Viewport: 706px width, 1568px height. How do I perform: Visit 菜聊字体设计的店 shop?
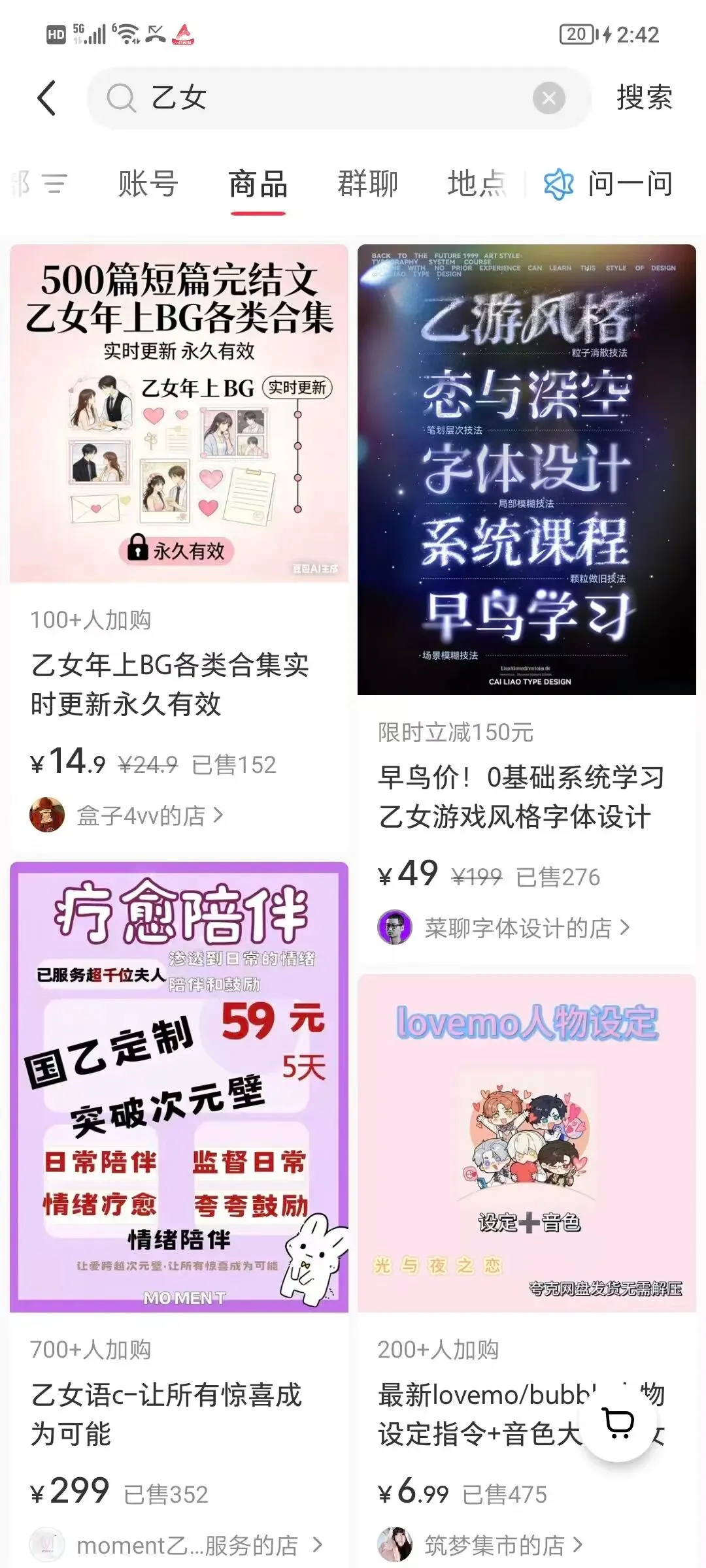click(504, 927)
